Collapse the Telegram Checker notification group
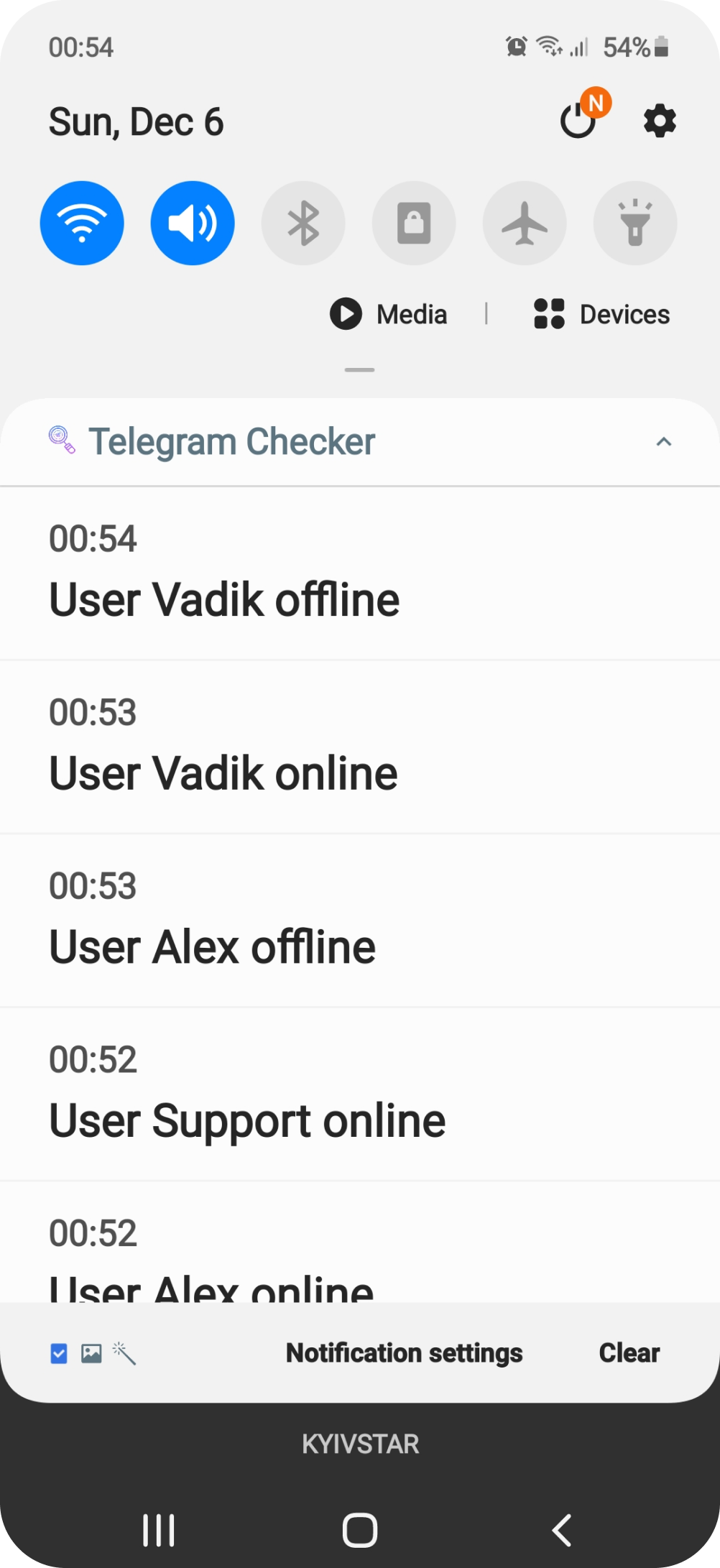Image resolution: width=720 pixels, height=1568 pixels. pos(664,442)
